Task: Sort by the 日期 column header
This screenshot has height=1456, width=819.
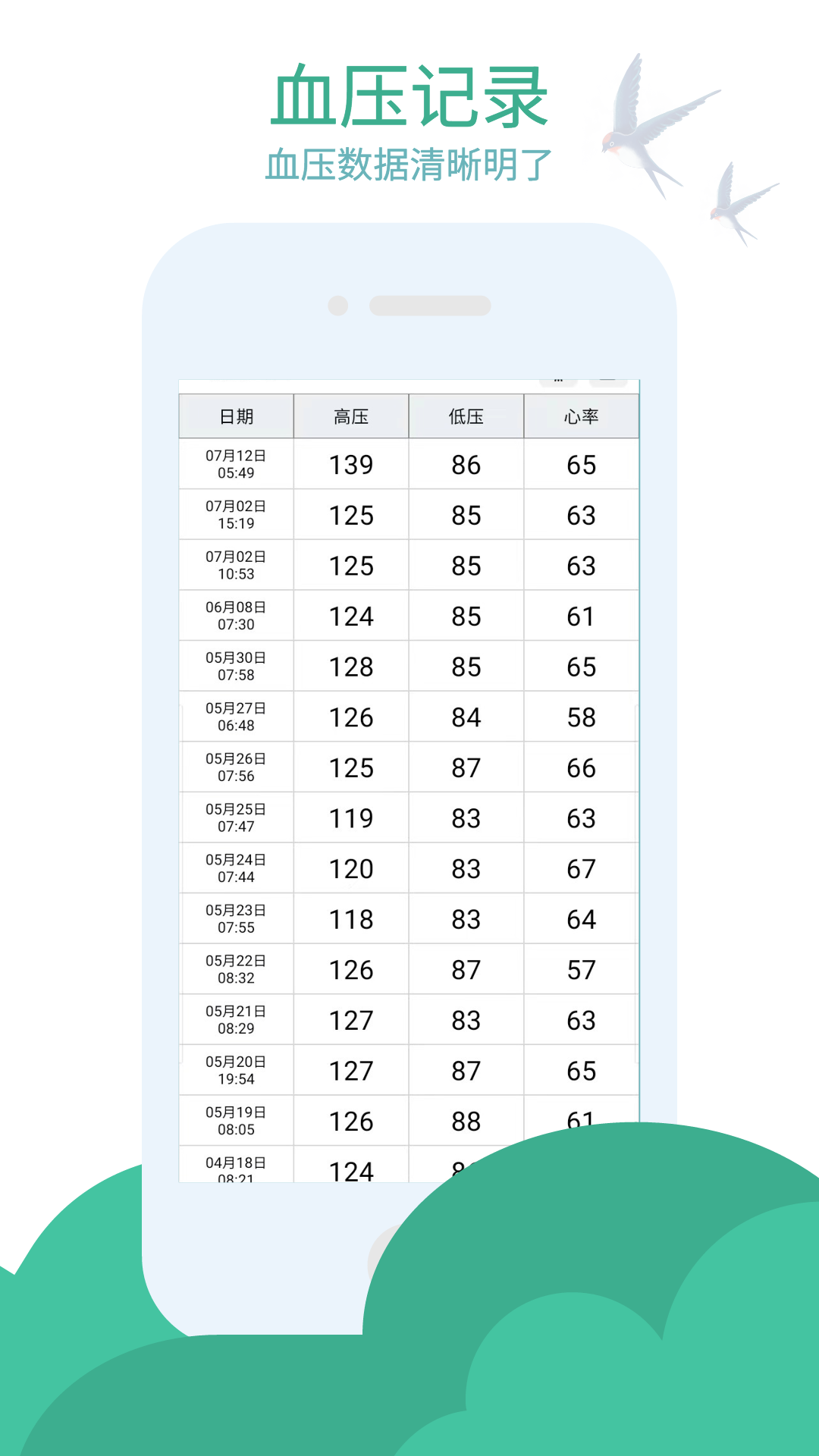Action: pyautogui.click(x=236, y=416)
